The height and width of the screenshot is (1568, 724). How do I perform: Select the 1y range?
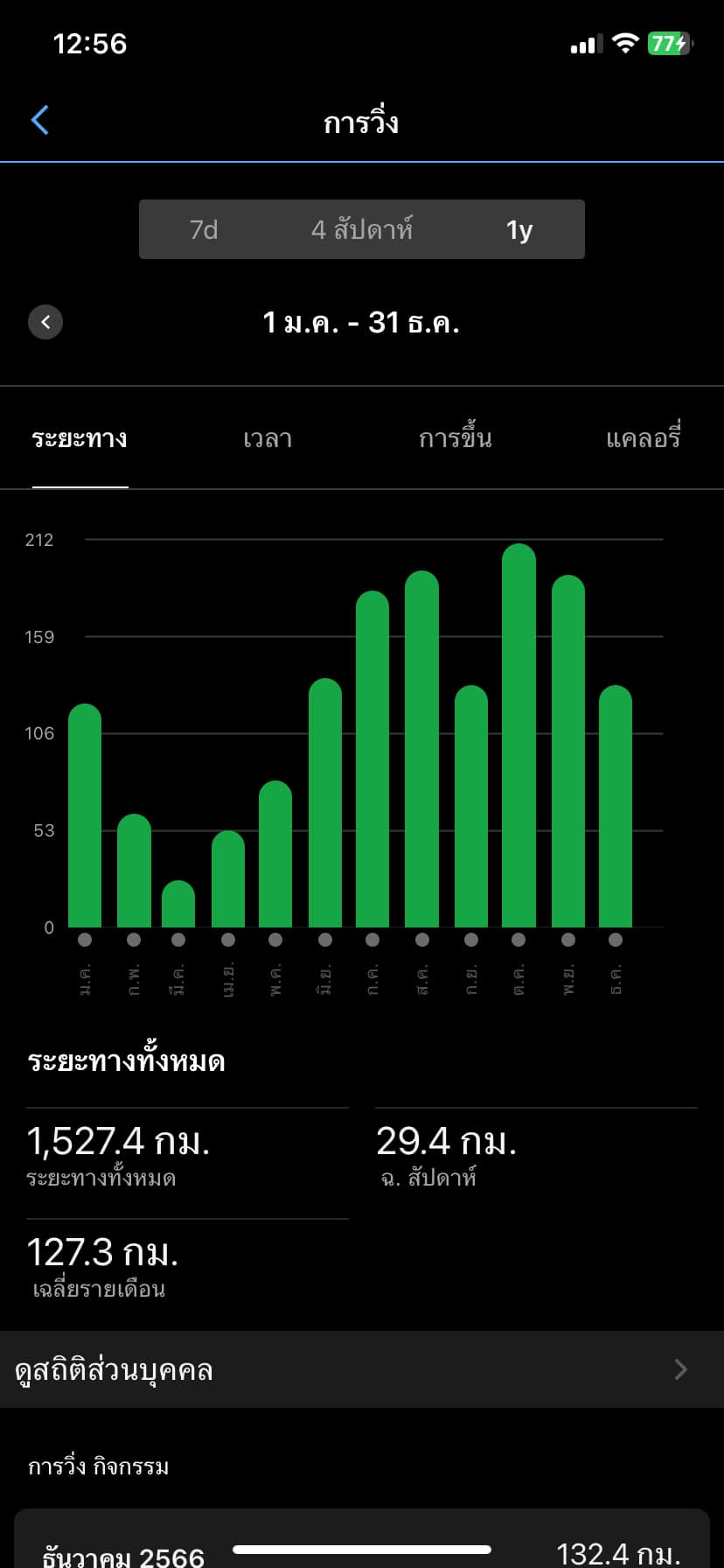[x=519, y=229]
